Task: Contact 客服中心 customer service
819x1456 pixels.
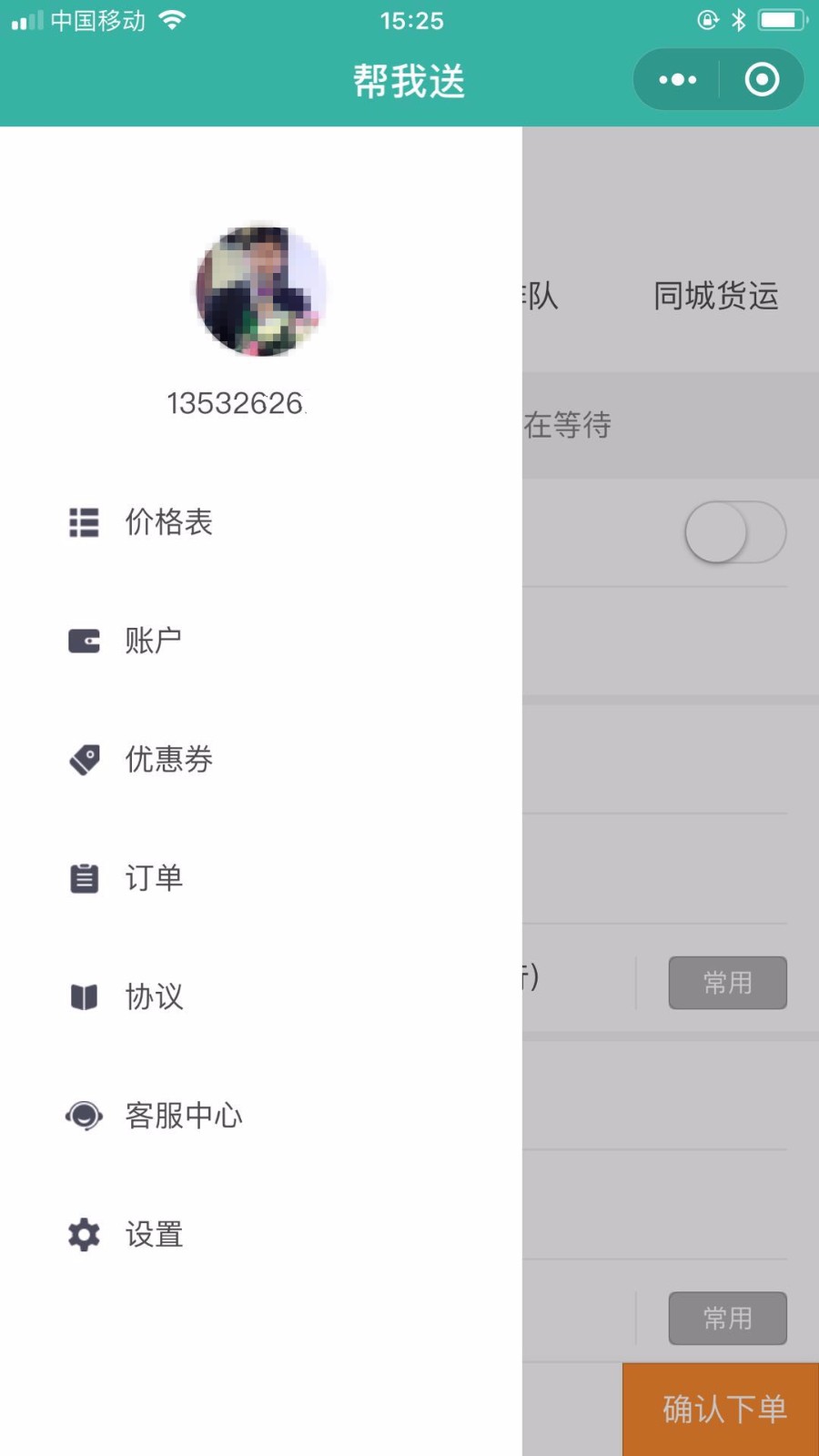Action: tap(260, 1116)
